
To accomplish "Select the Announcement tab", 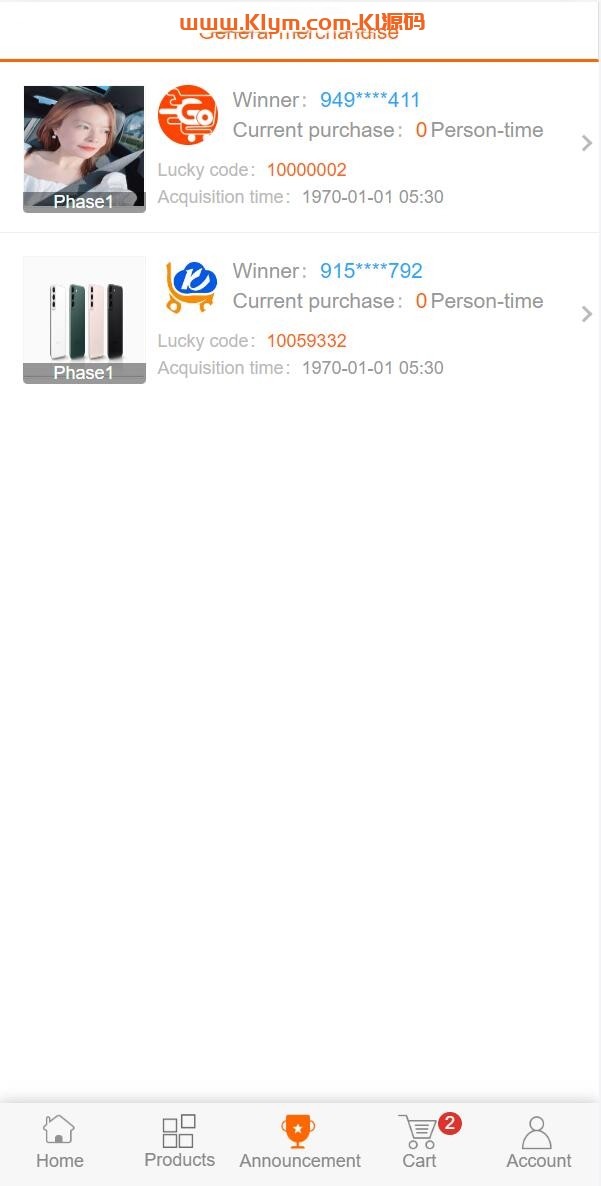I will [299, 1142].
